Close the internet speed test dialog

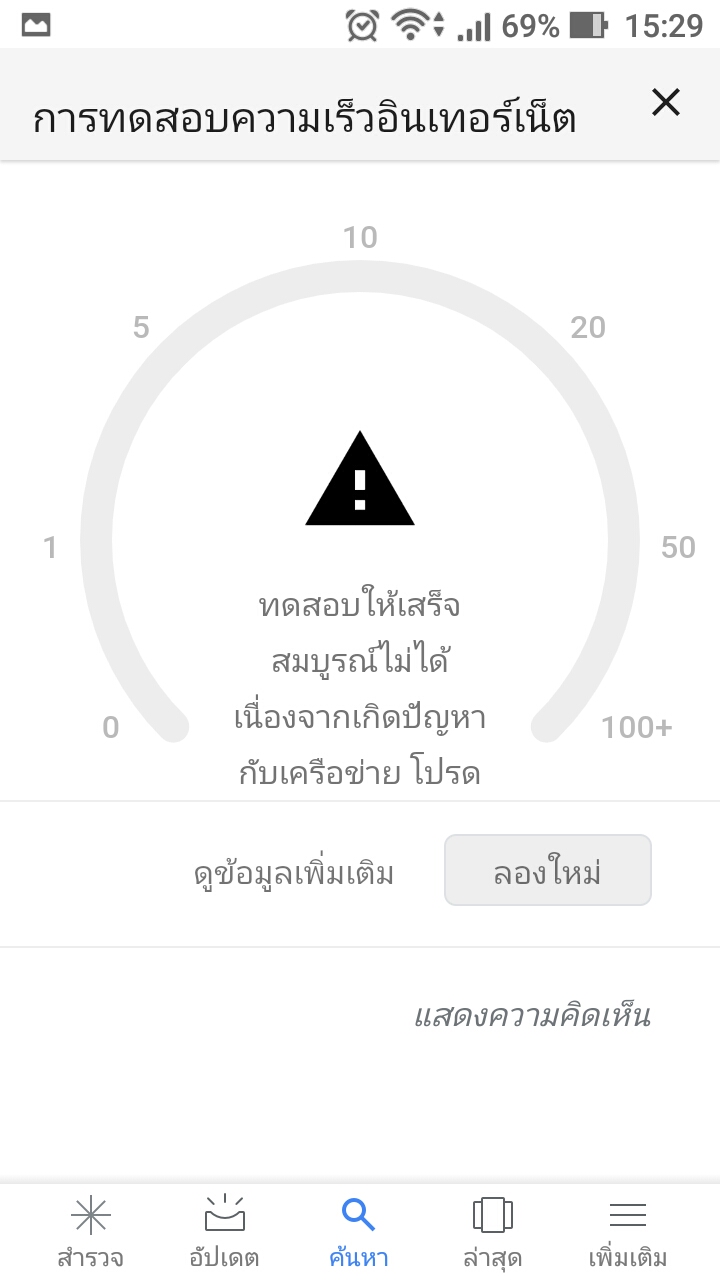(665, 102)
